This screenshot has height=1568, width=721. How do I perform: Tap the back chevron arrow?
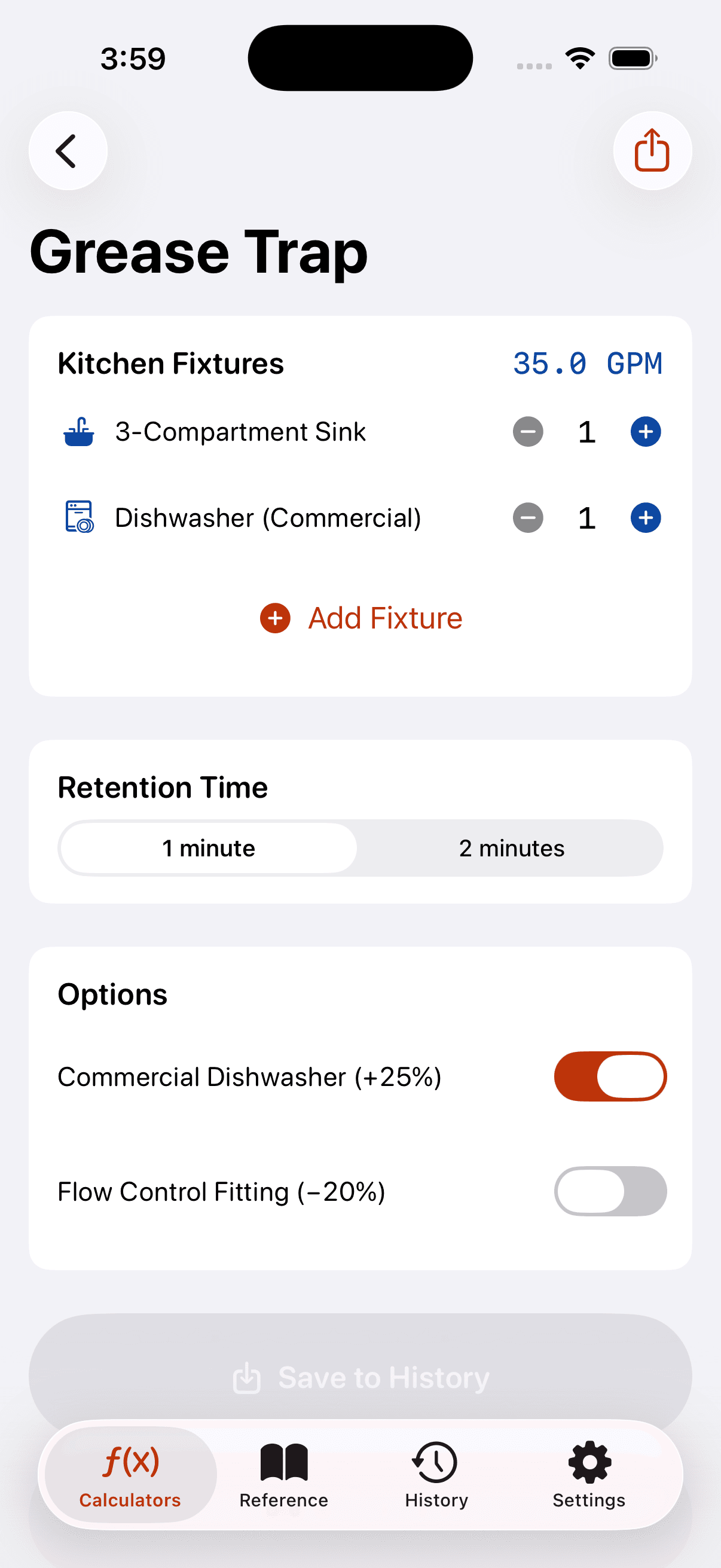[68, 150]
